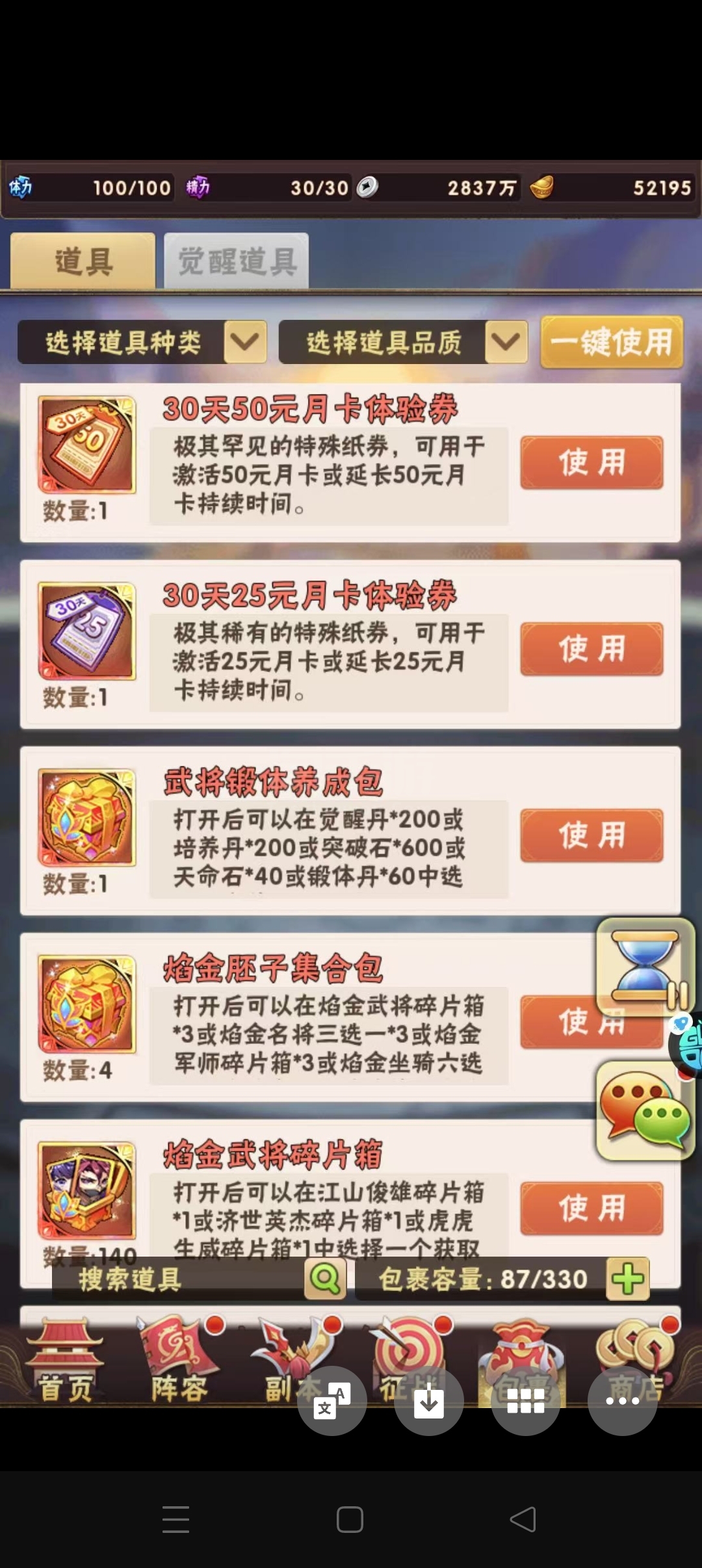Screen dimensions: 702x1568
Task: Tap the translate floating button
Action: point(332,1400)
